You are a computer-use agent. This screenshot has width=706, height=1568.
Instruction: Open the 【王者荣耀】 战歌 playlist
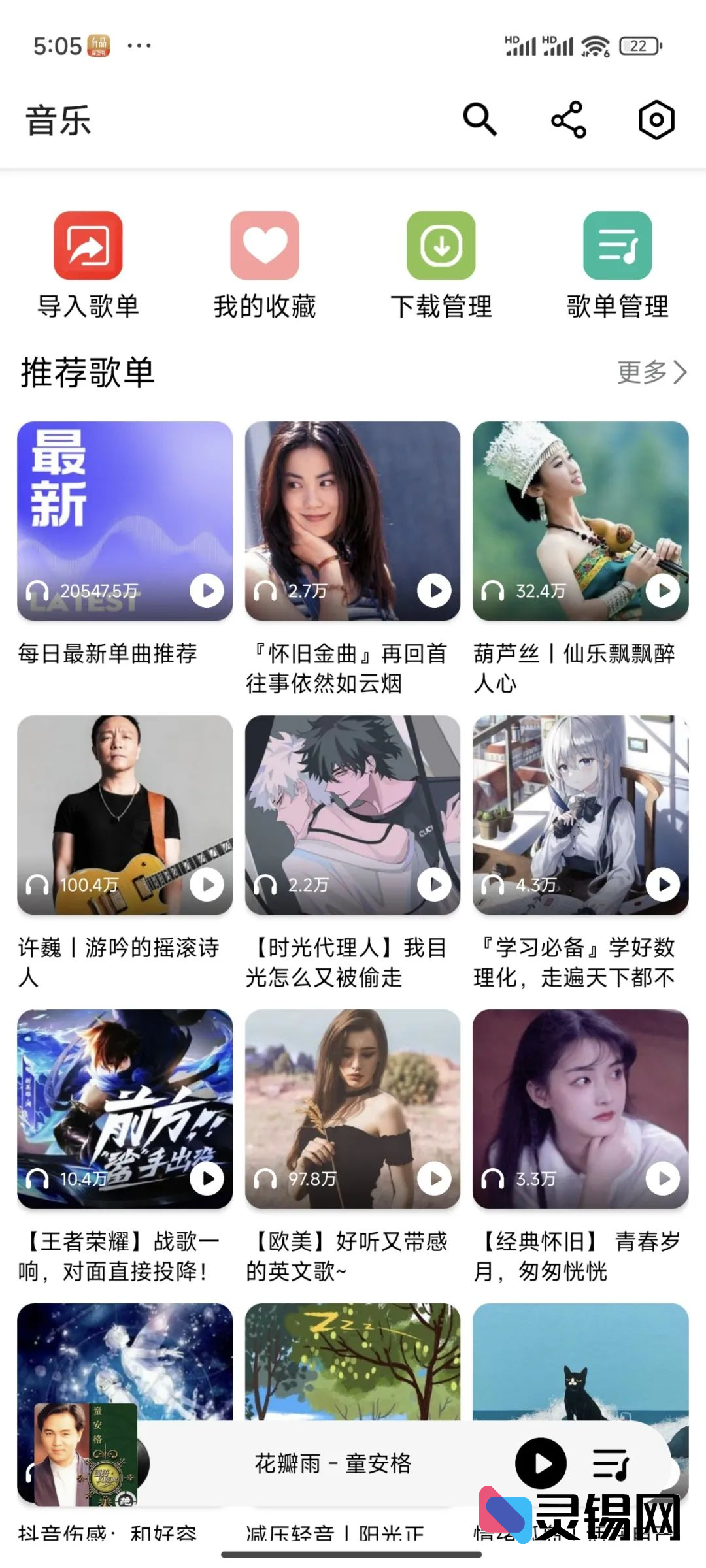[124, 1109]
